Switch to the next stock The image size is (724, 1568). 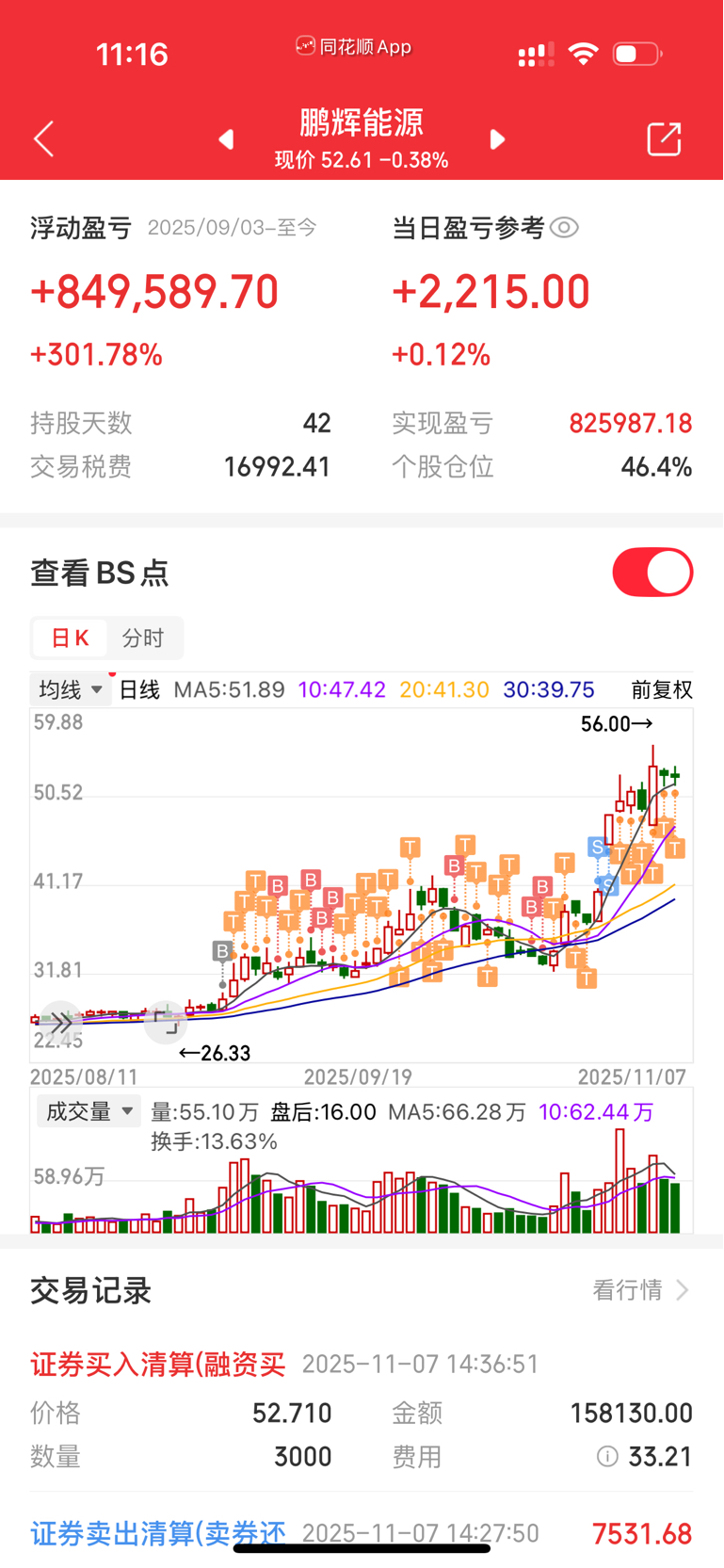click(x=498, y=139)
